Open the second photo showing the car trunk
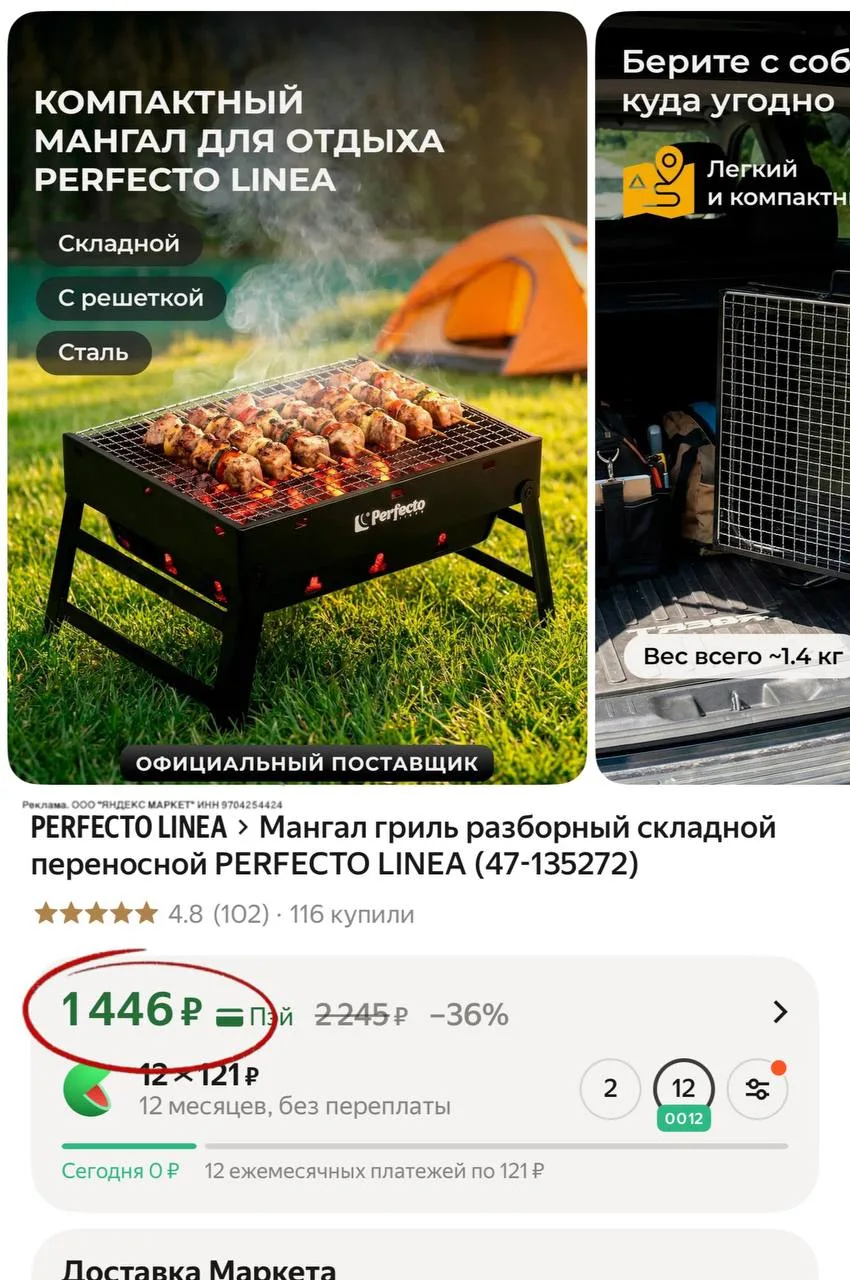The height and width of the screenshot is (1280, 850). click(724, 400)
